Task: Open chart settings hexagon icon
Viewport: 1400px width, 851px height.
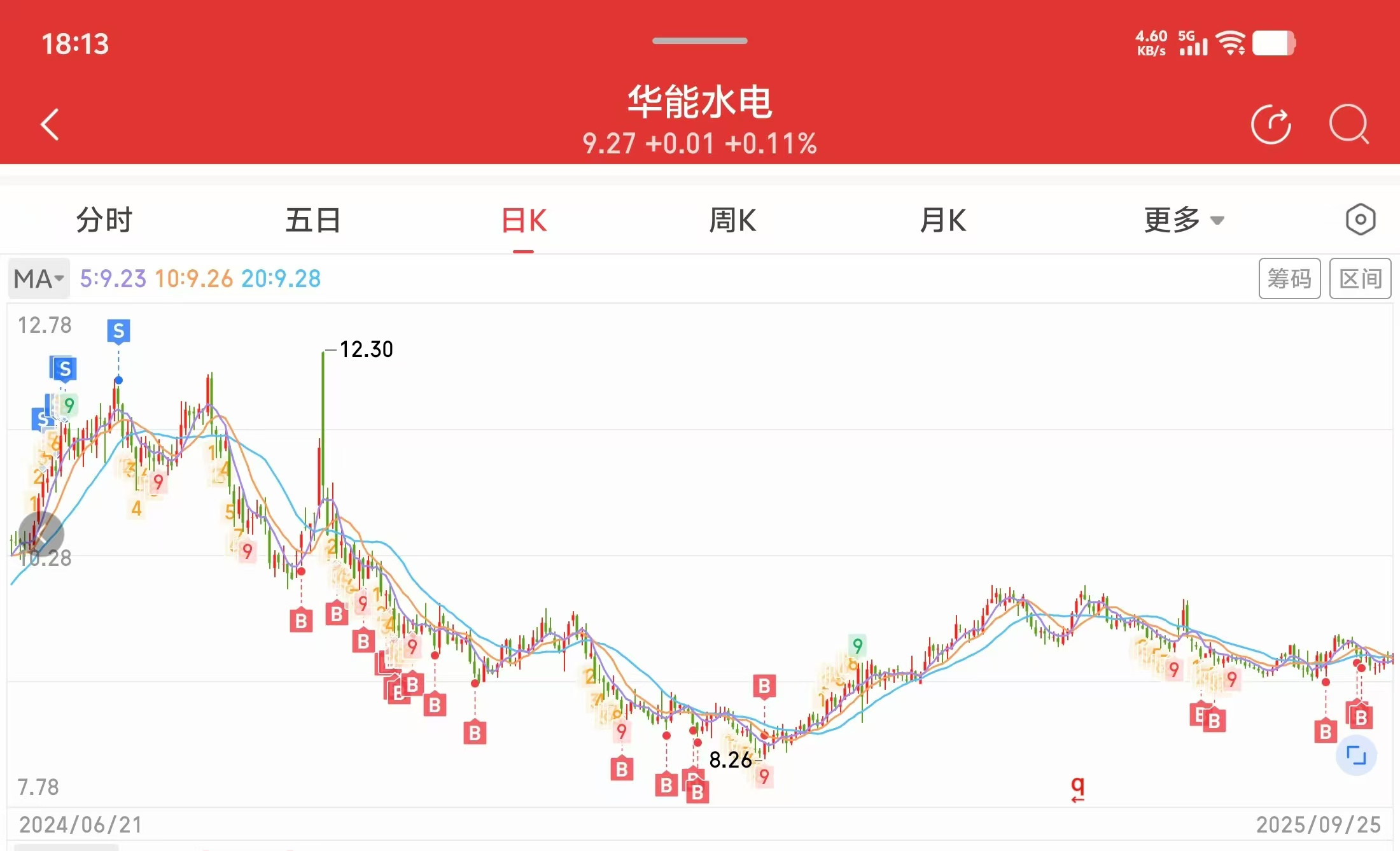Action: (1361, 220)
